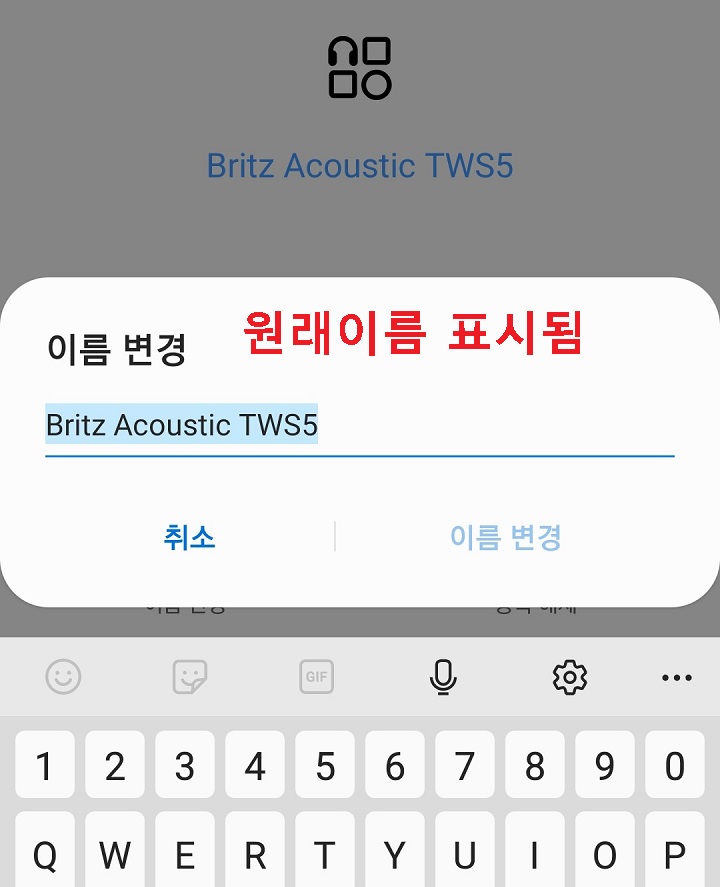Tap the Y key on the keyboard
720x887 pixels.
pyautogui.click(x=395, y=855)
